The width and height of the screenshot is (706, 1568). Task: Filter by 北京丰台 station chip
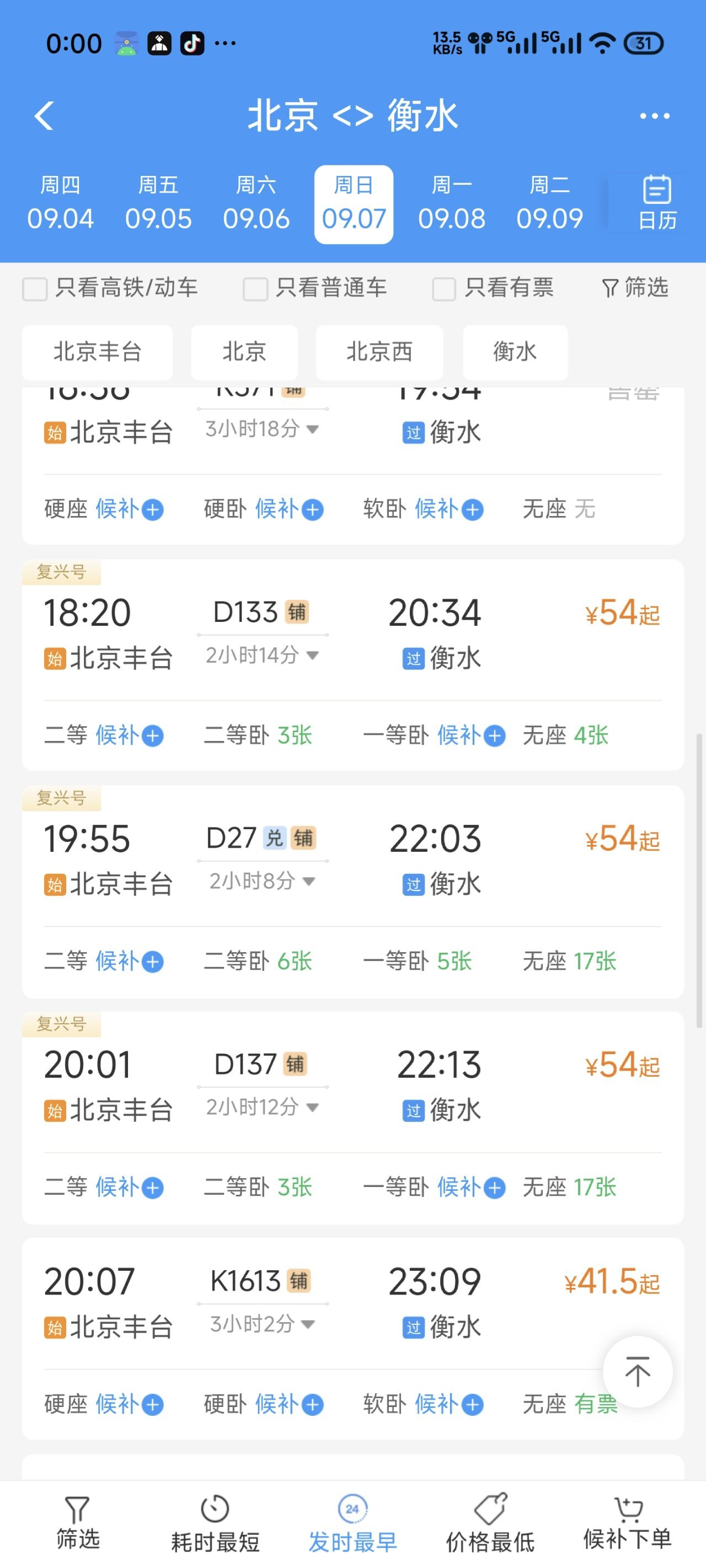pyautogui.click(x=98, y=352)
